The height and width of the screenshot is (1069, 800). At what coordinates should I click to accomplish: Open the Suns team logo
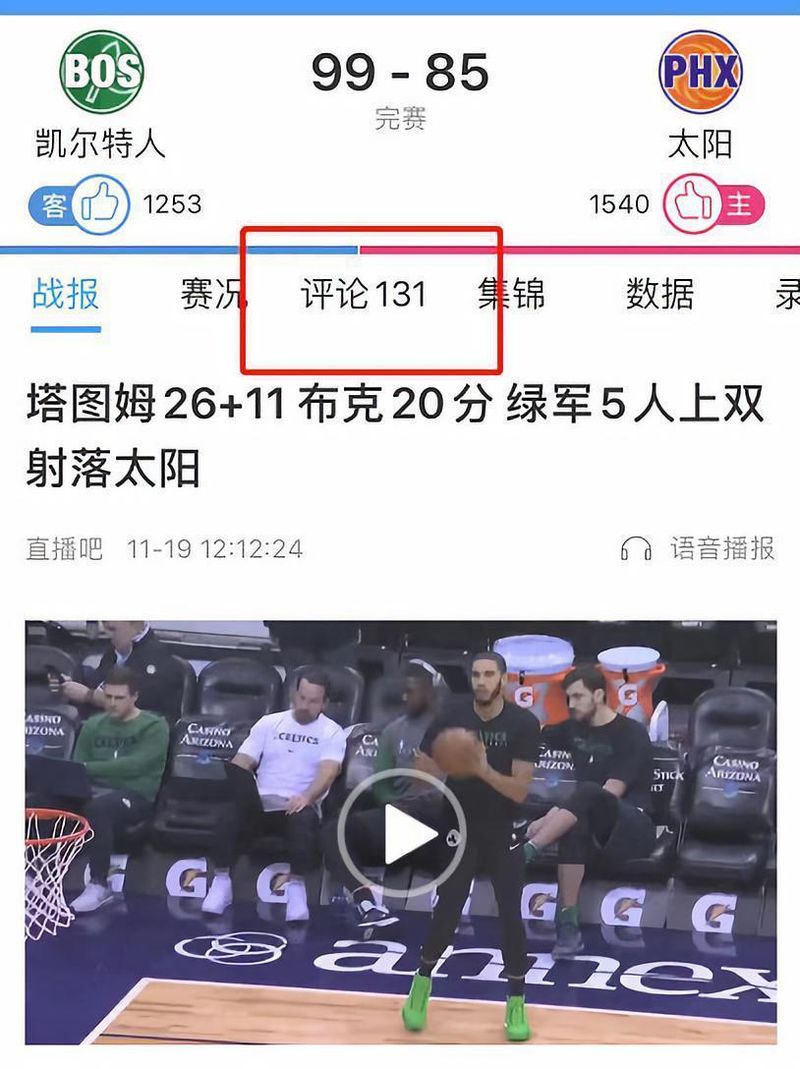click(x=700, y=72)
